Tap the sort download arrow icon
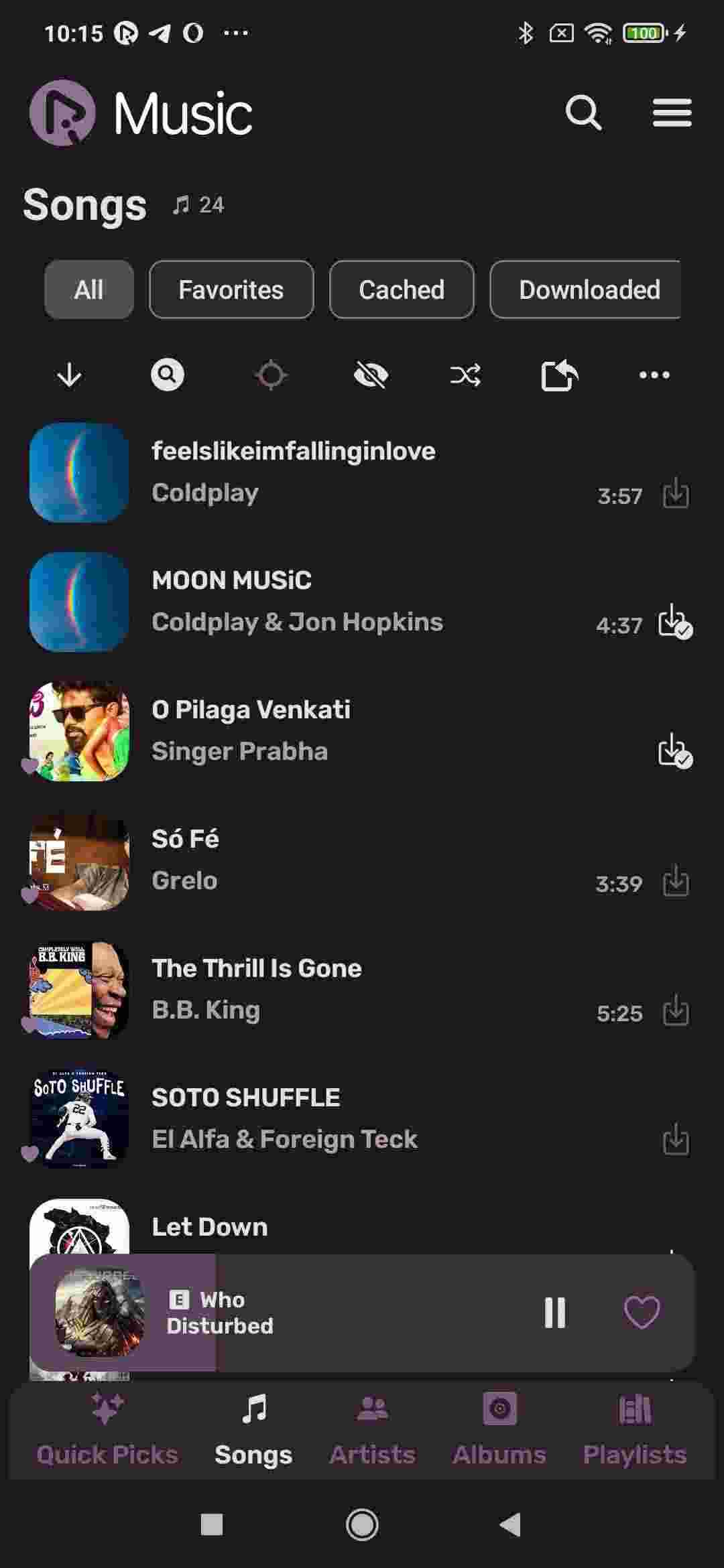Screen dimensions: 724x1568 click(68, 375)
